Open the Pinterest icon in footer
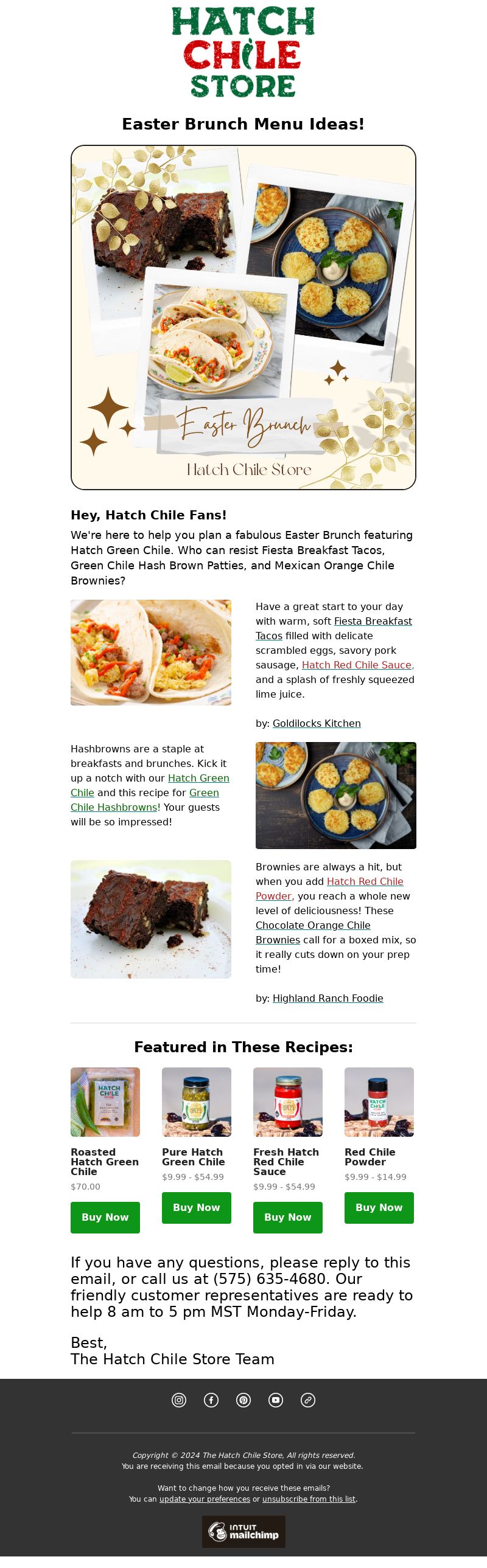487x1568 pixels. click(x=243, y=1400)
